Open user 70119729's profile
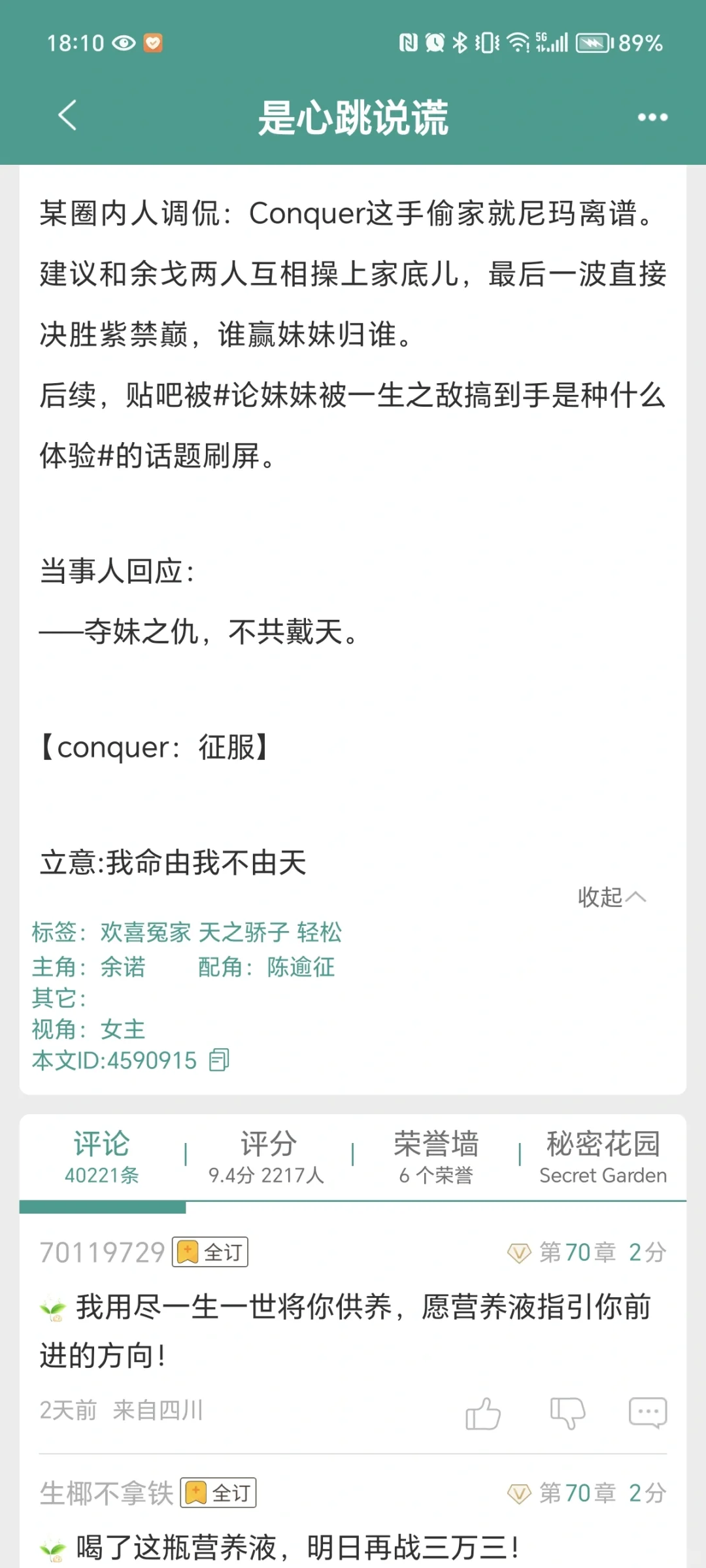The width and height of the screenshot is (706, 1568). [x=102, y=1252]
